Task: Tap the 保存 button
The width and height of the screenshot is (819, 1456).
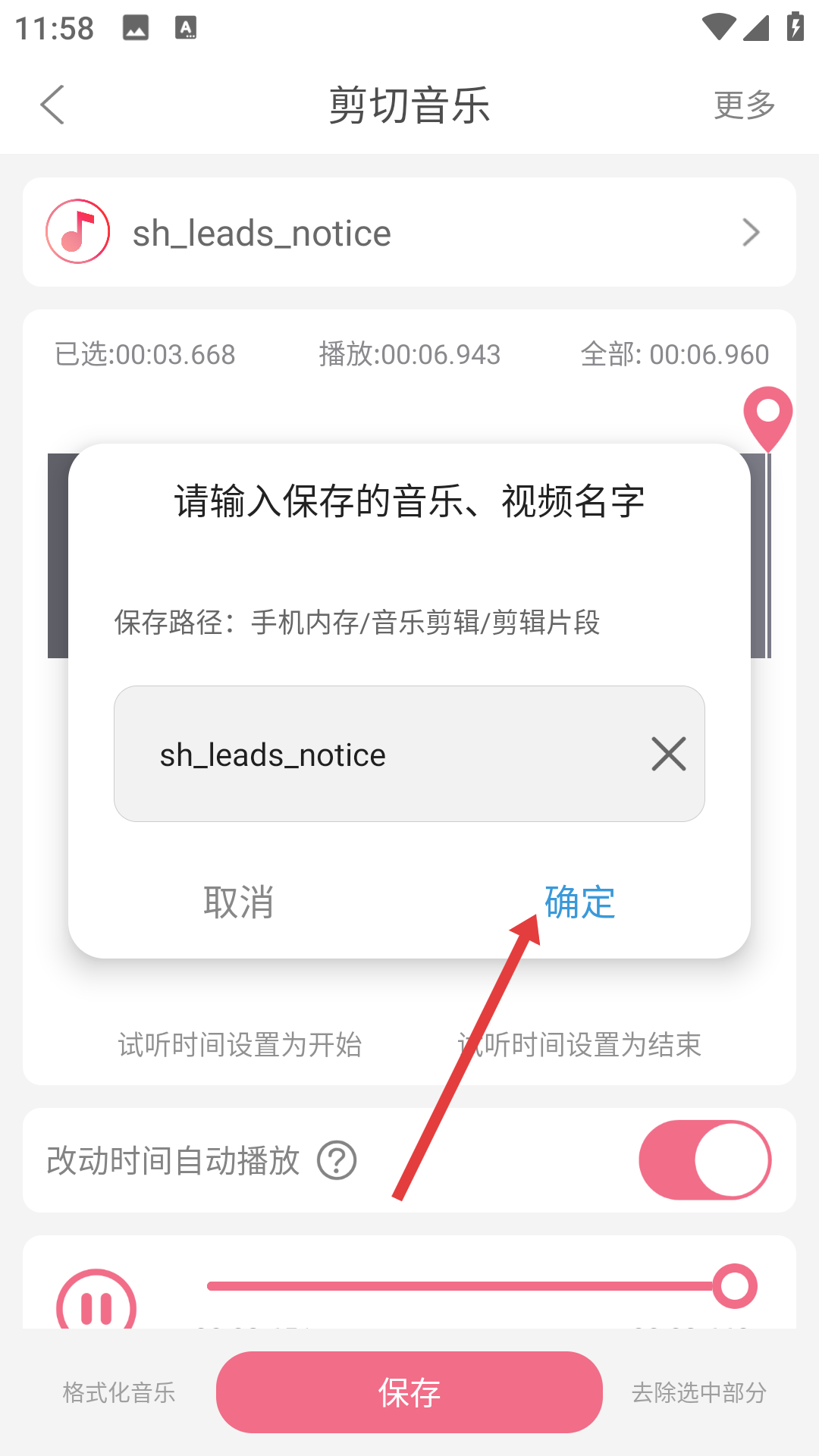Action: coord(409,1392)
